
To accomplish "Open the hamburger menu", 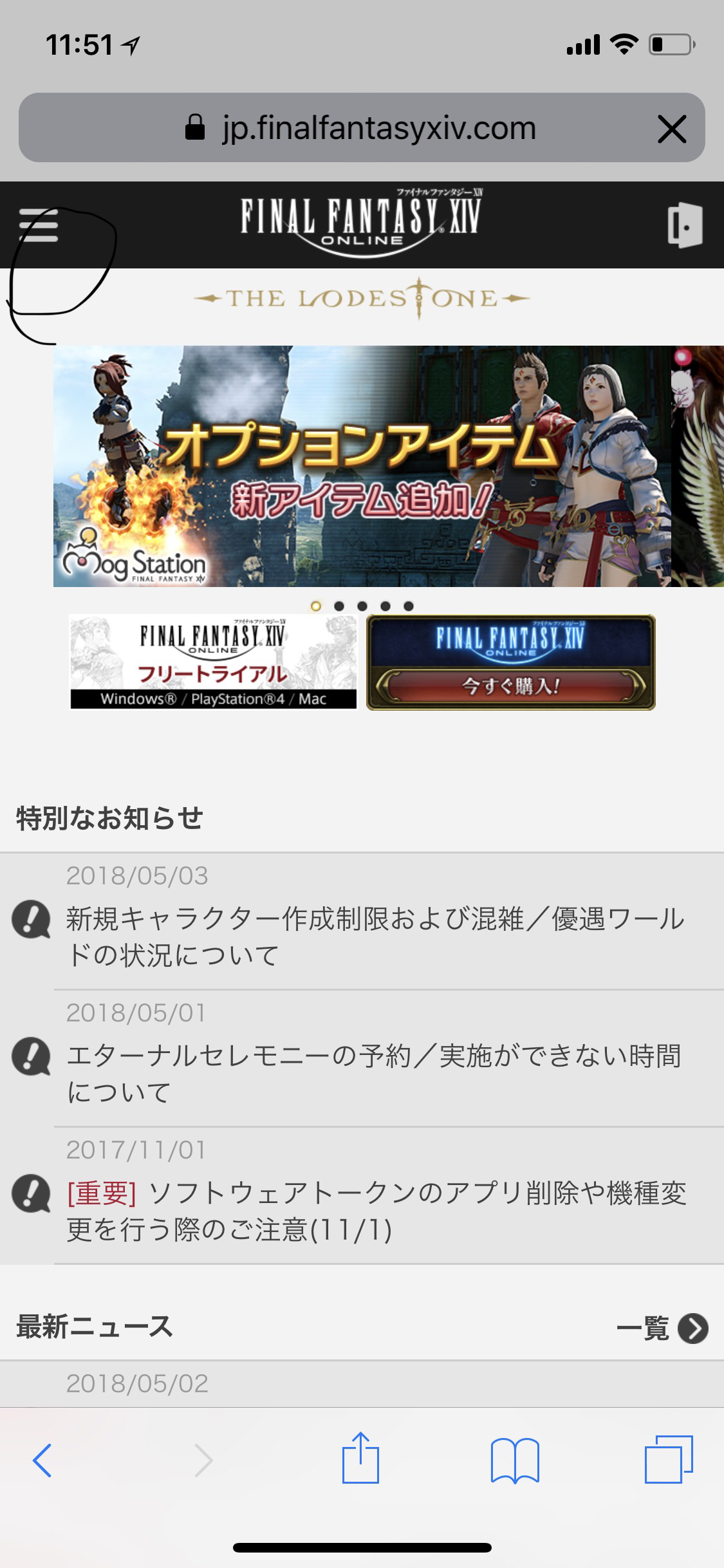I will pos(39,225).
